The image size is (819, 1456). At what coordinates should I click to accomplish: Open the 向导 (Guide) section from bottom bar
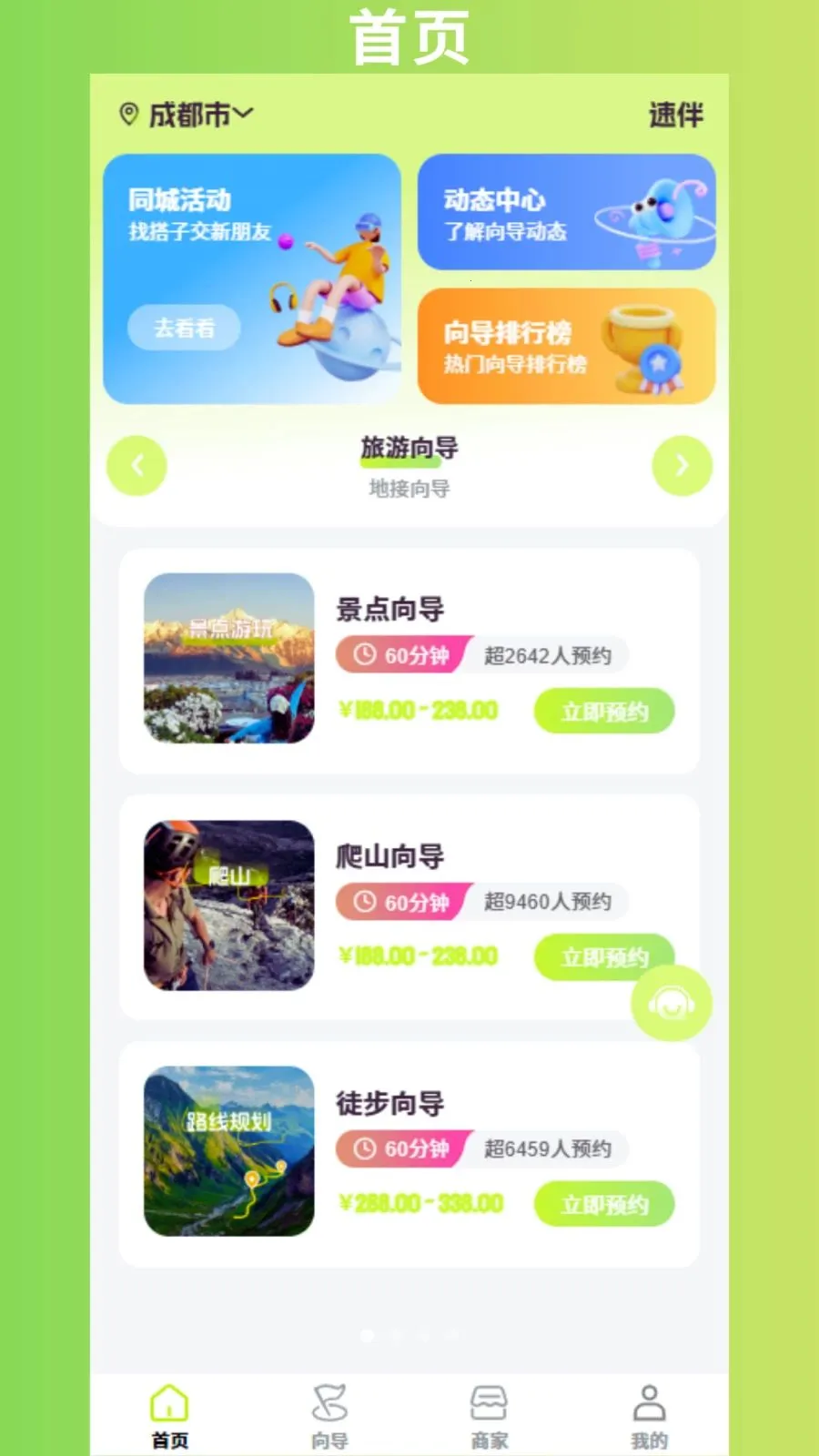[329, 1410]
